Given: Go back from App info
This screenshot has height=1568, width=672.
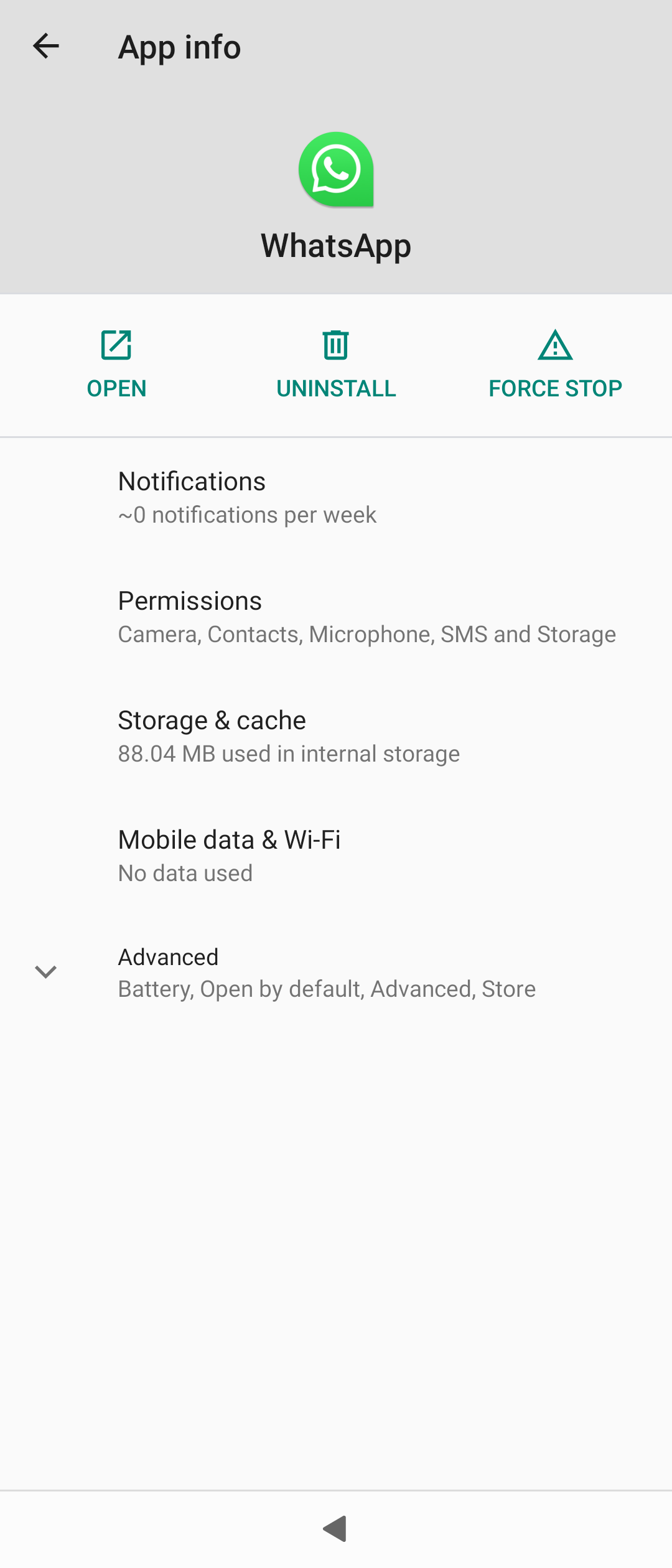Looking at the screenshot, I should click(46, 46).
